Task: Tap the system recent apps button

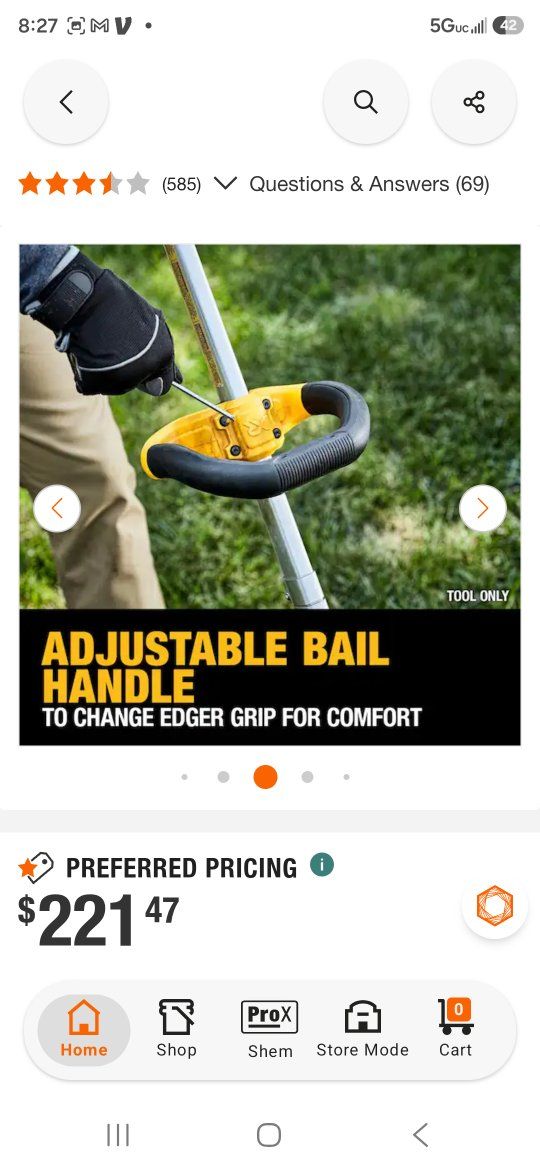Action: (x=118, y=1135)
